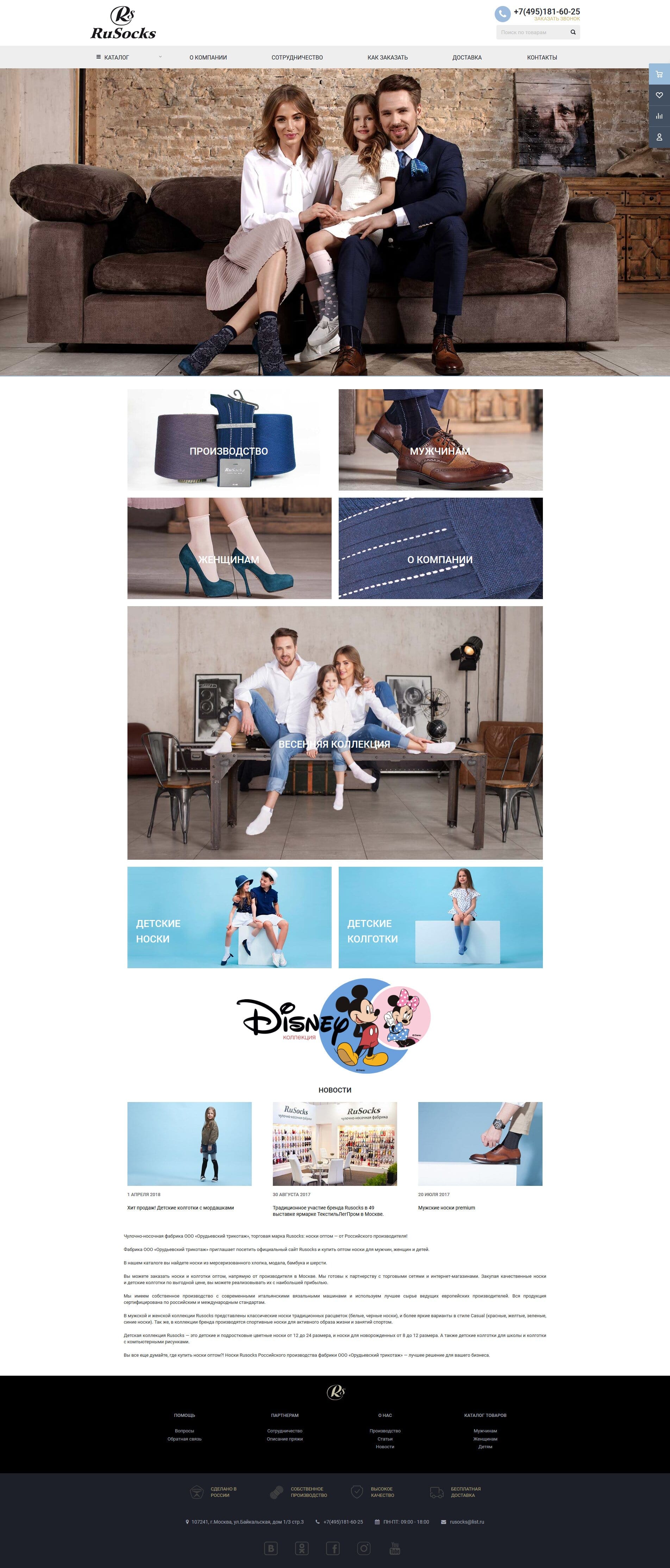Open ДОСТАВКА in top navigation

467,57
